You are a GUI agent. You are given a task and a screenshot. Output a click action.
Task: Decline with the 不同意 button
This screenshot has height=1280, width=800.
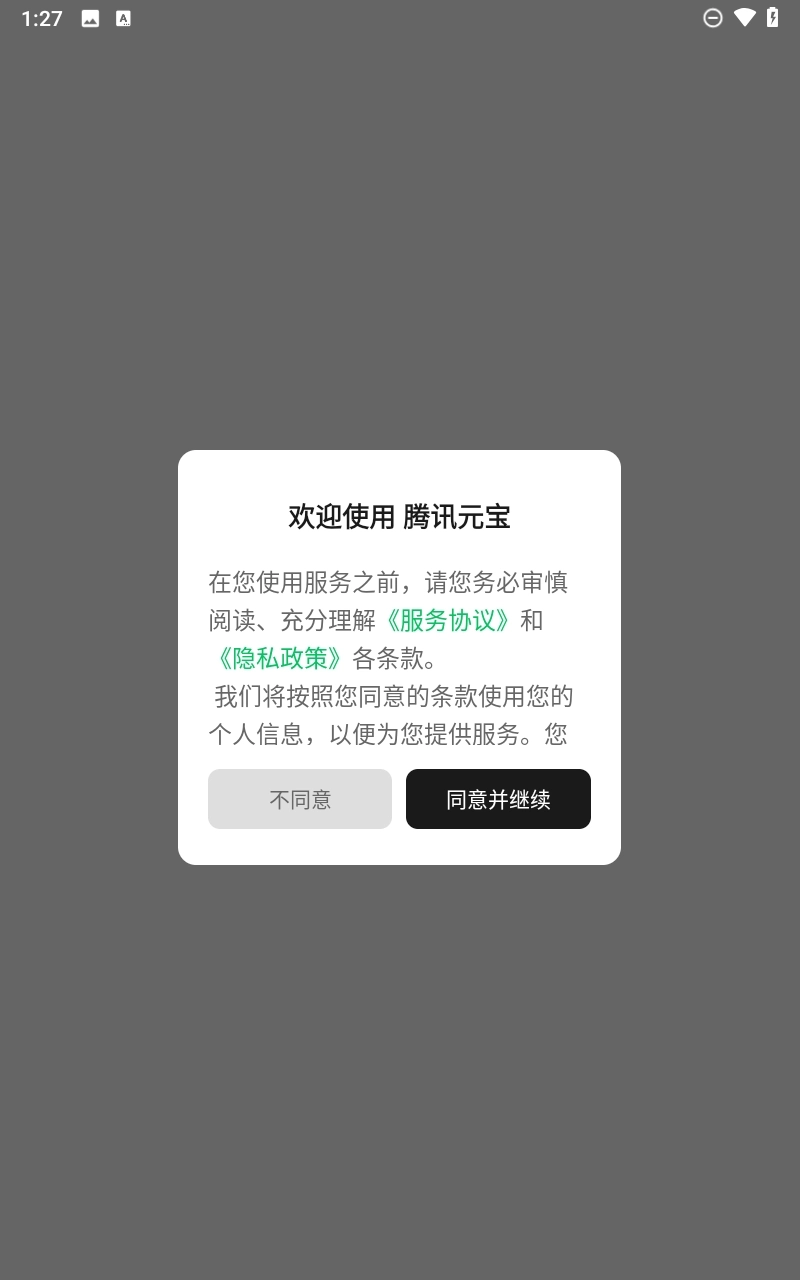coord(300,799)
